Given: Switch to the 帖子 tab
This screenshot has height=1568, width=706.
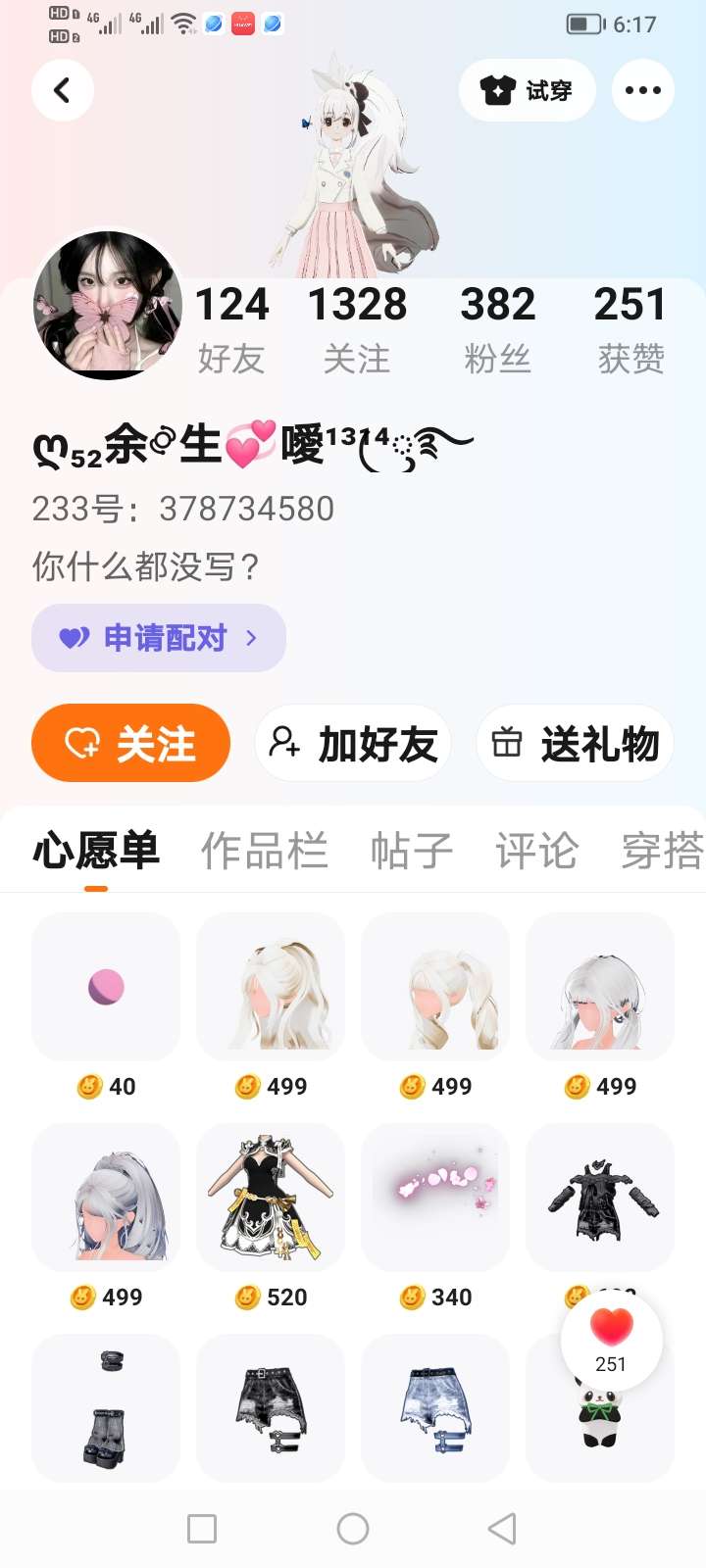Looking at the screenshot, I should (412, 851).
